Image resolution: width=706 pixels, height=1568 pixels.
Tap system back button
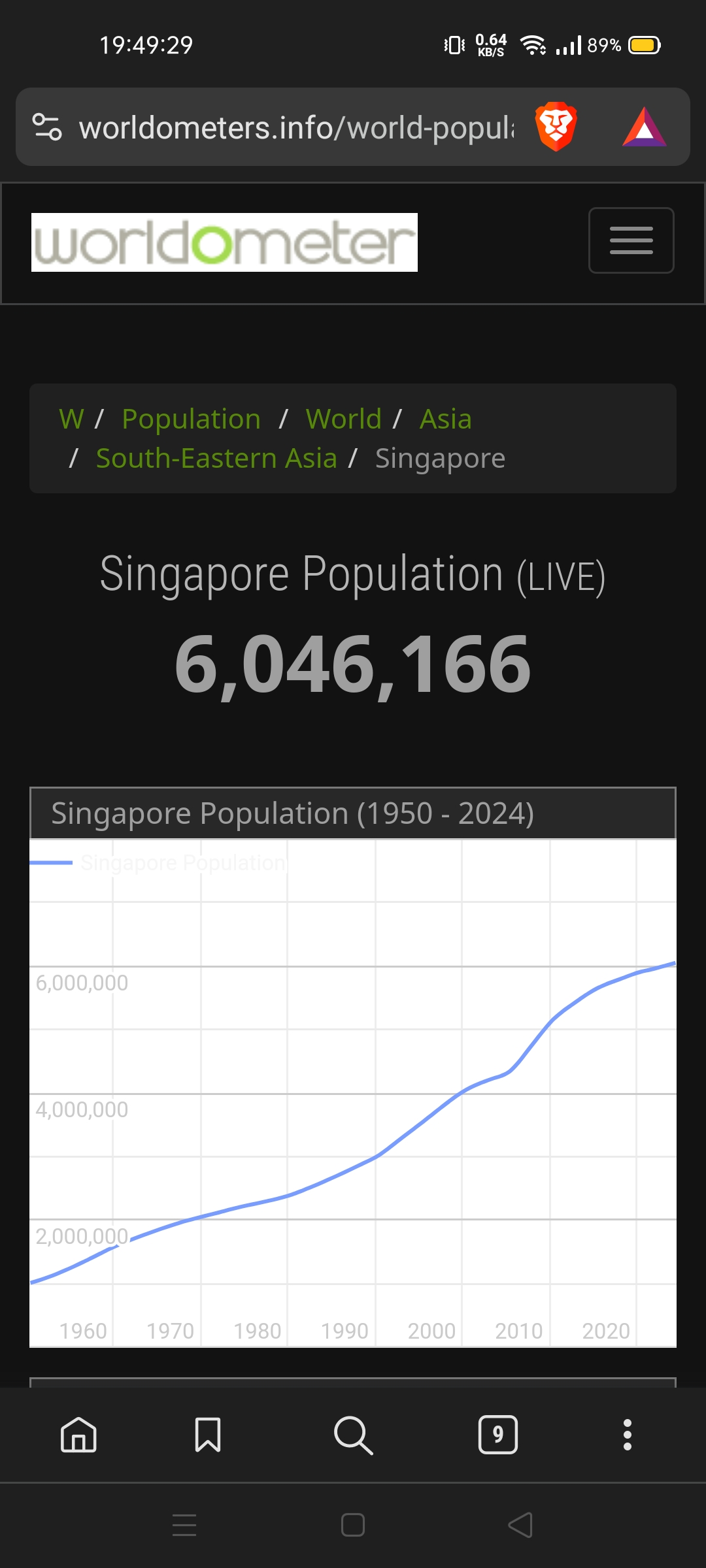coord(521,1526)
